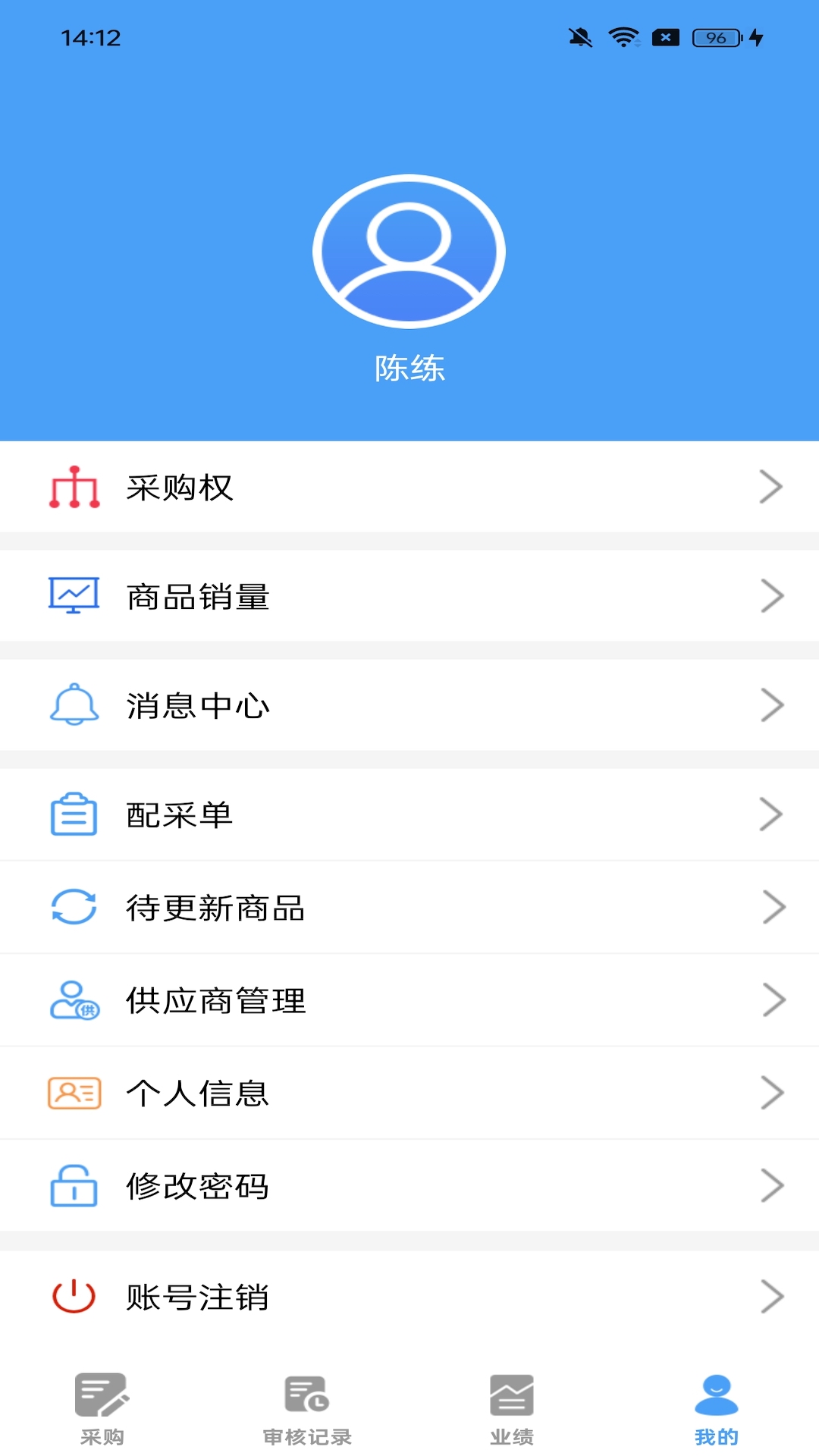Screen dimensions: 819x1456
Task: Open 个人信息 personal info
Action: coord(409,1093)
